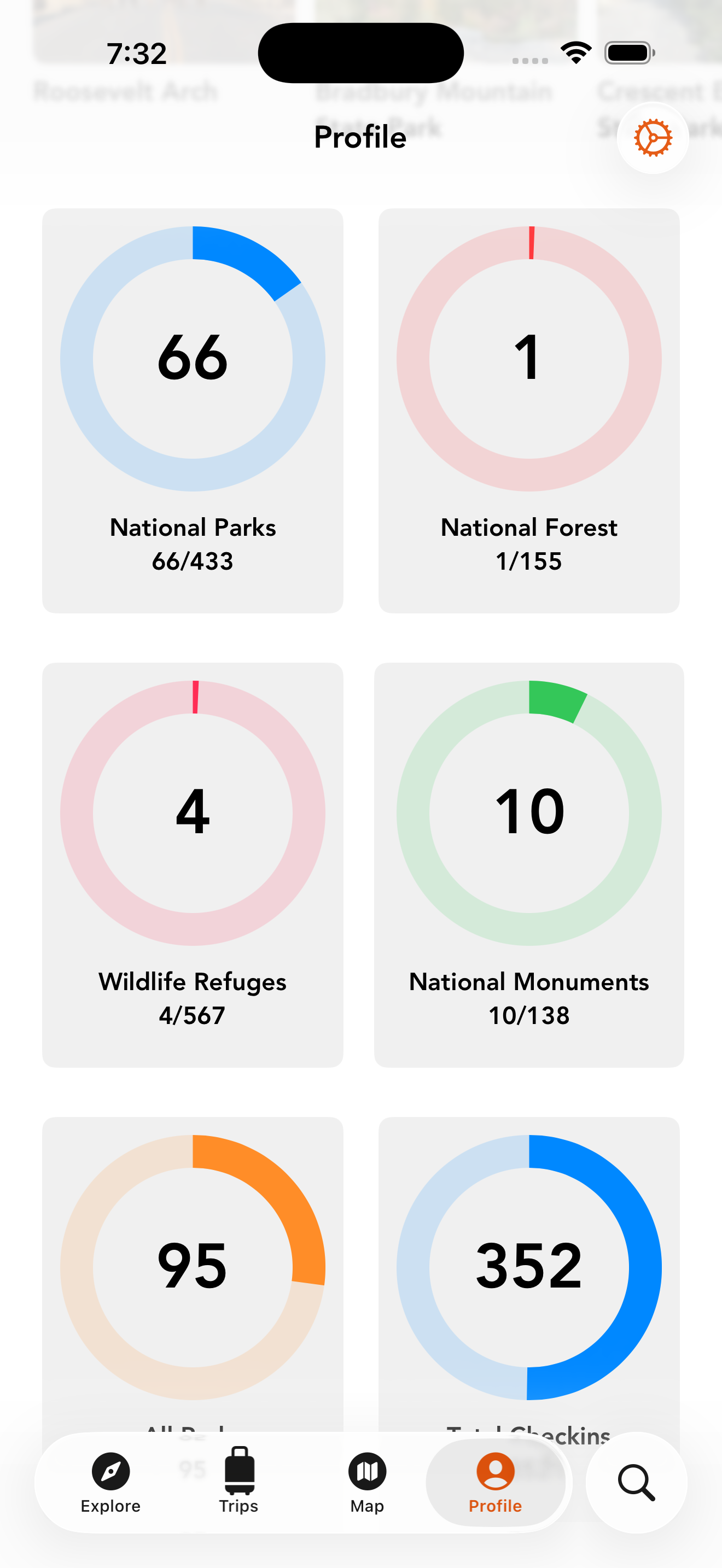The image size is (722, 1568).
Task: Tap the clock showing 7:32
Action: pos(135,53)
